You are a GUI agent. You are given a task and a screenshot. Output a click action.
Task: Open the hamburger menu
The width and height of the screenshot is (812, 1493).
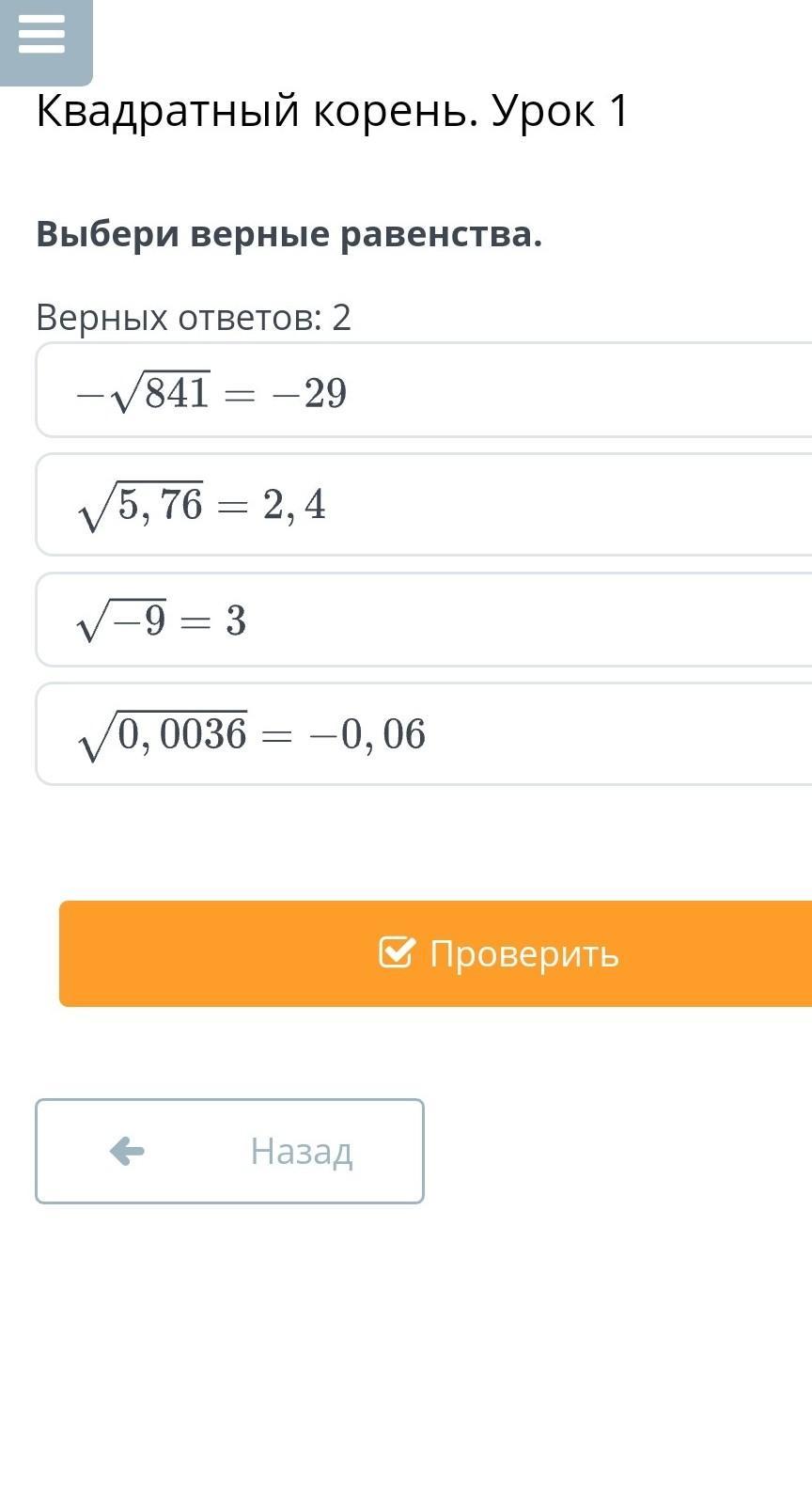[43, 38]
